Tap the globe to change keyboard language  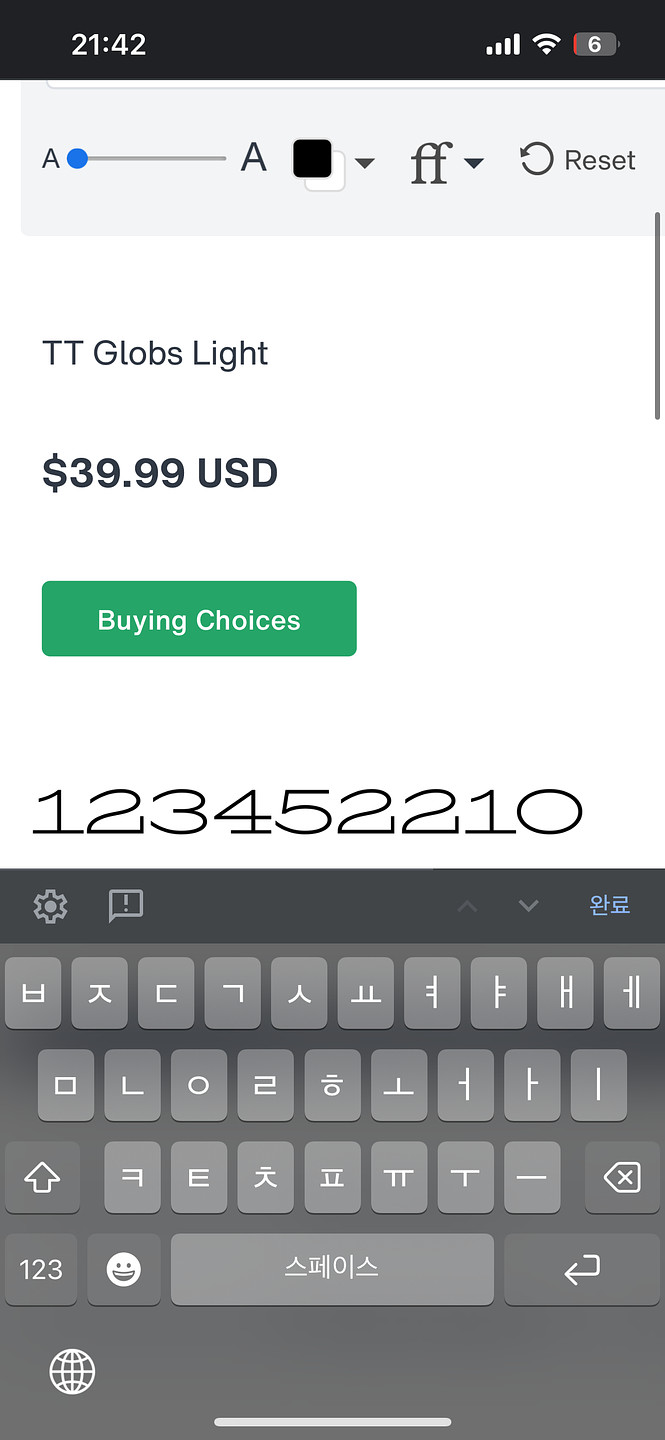click(x=72, y=1370)
